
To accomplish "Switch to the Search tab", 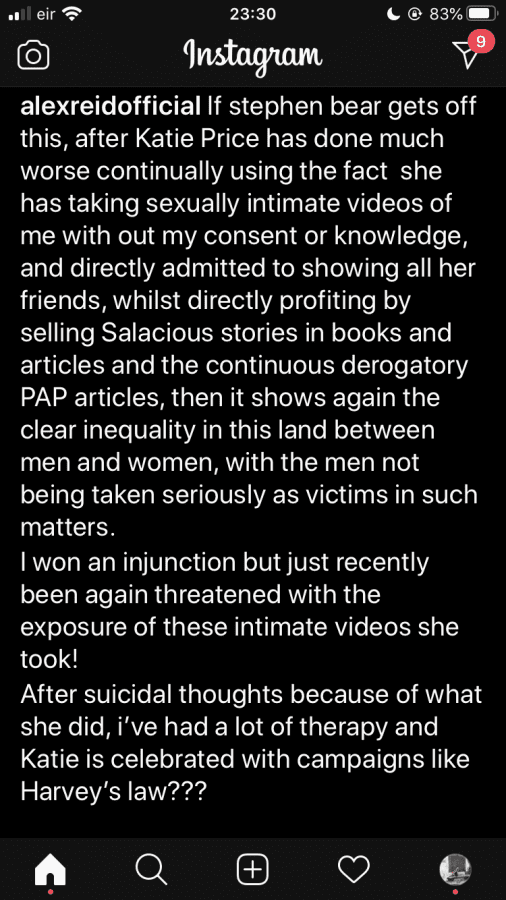I will 151,870.
